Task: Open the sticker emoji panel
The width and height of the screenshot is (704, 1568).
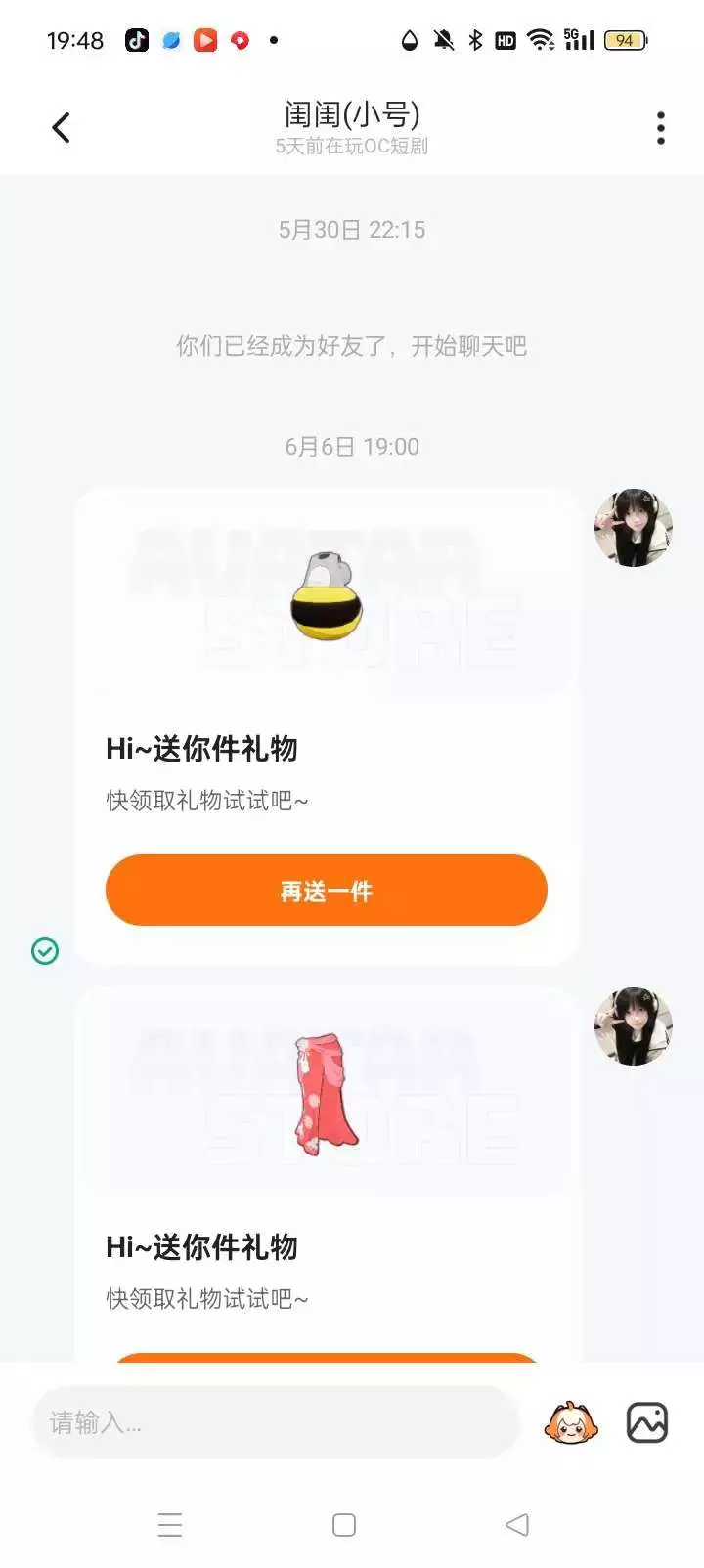Action: (x=571, y=1422)
